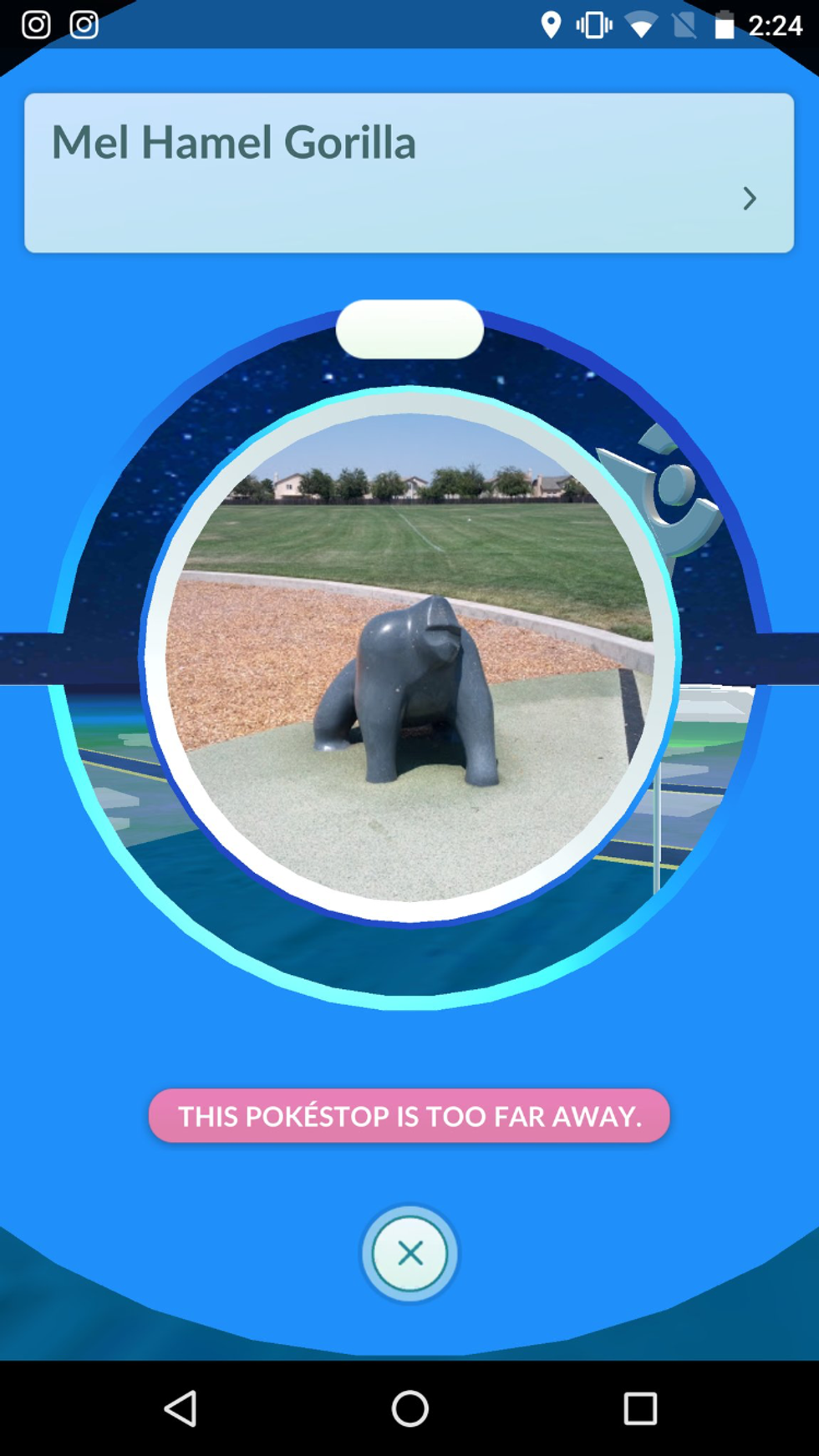Return to the Android home screen
819x1456 pixels.
[409, 1408]
